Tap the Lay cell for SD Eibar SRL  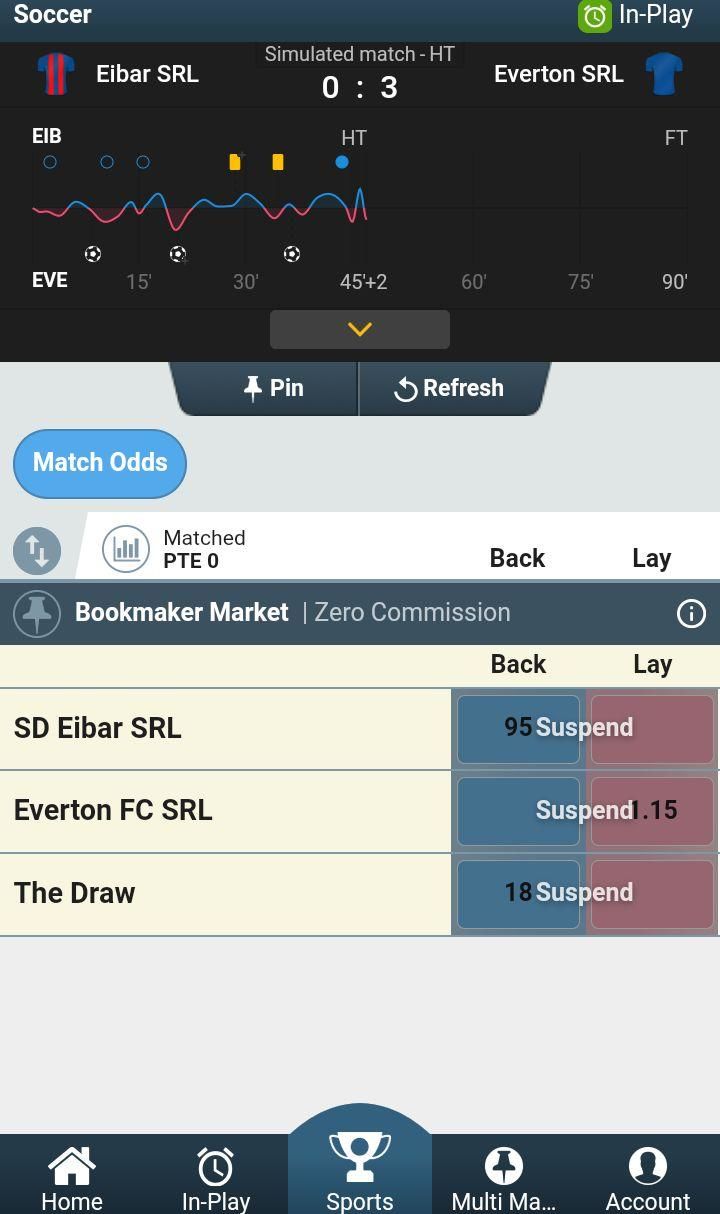[652, 729]
